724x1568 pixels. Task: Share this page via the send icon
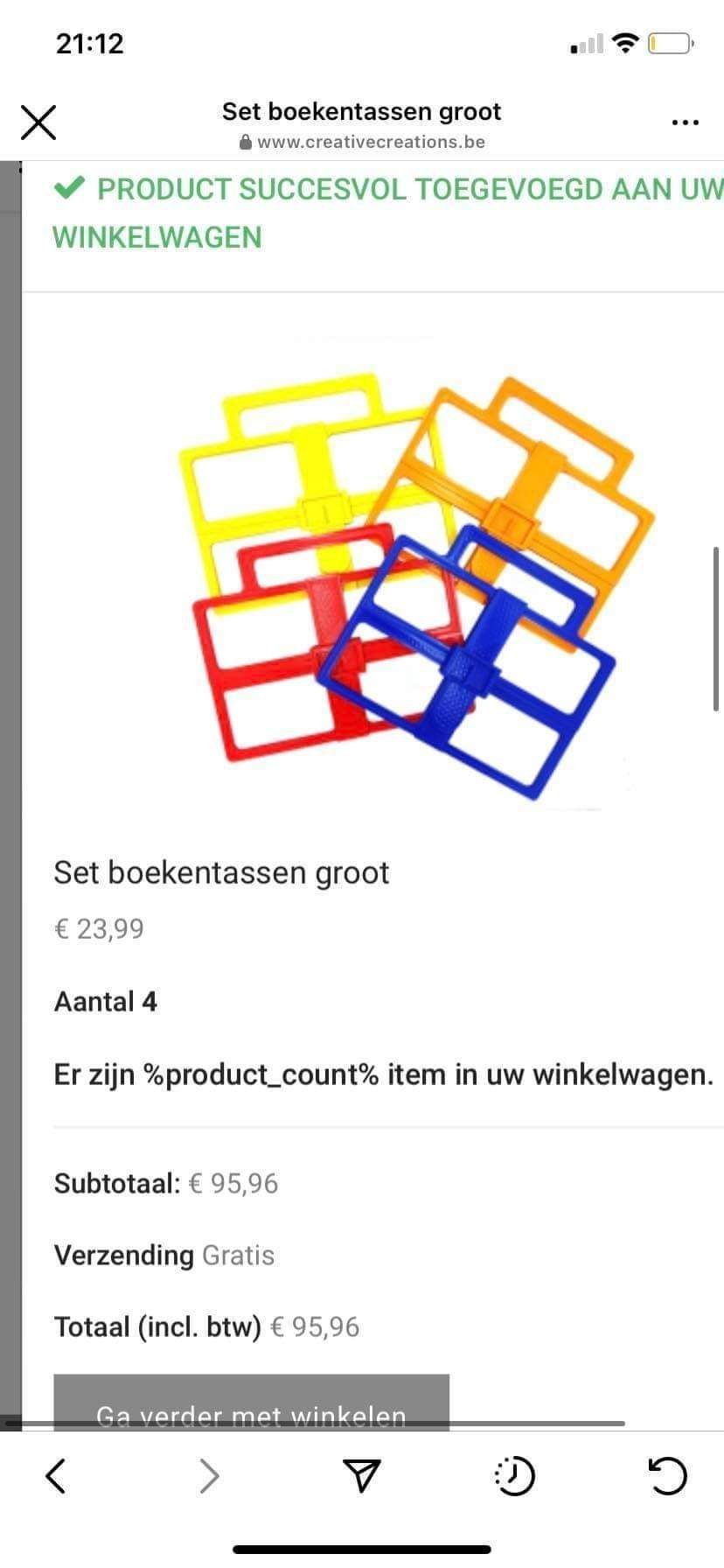click(x=361, y=1476)
